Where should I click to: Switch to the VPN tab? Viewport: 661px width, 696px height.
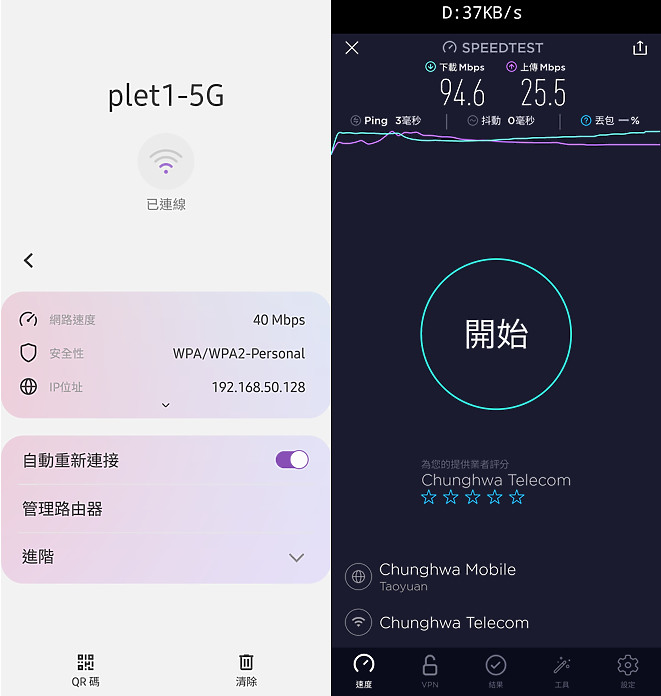tap(430, 670)
